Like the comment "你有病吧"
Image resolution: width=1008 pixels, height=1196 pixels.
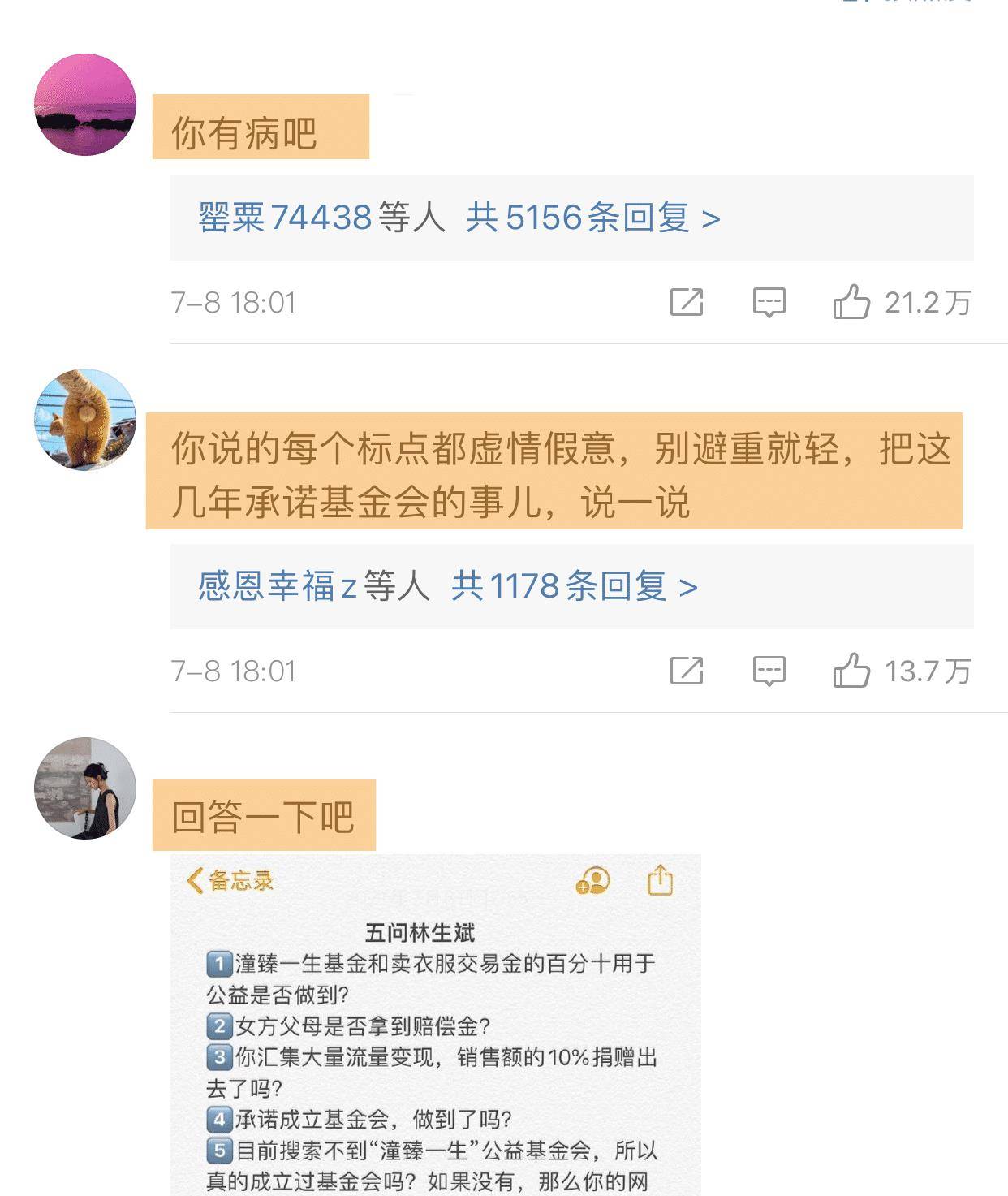tap(851, 302)
